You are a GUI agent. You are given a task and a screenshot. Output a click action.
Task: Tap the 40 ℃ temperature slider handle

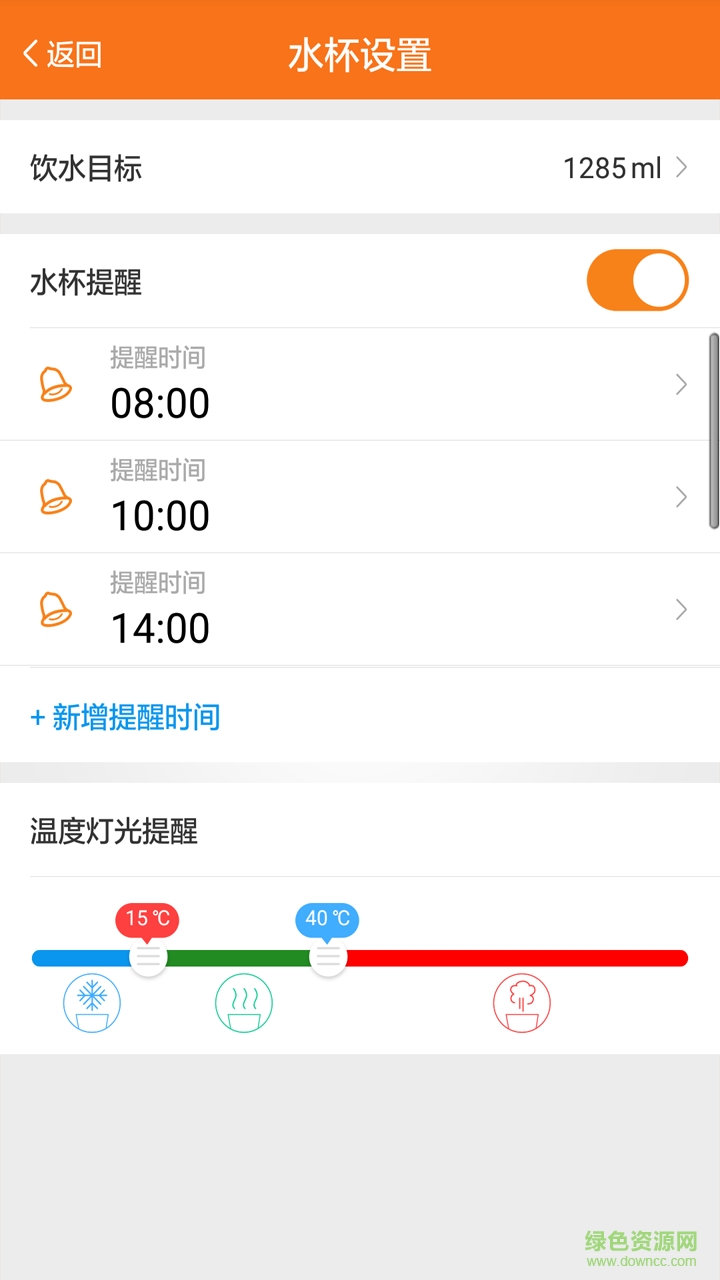coord(327,957)
